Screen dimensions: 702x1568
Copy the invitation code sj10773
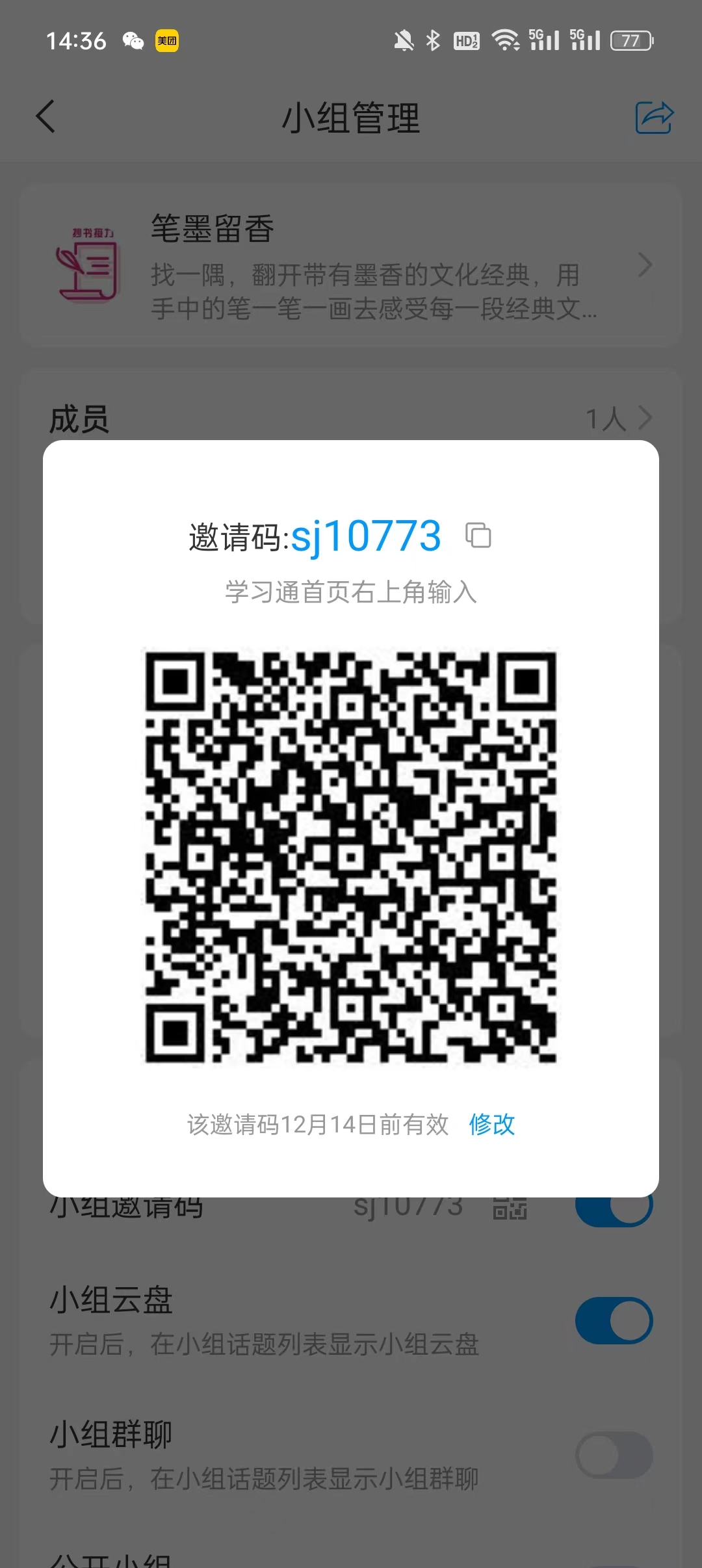click(x=478, y=536)
